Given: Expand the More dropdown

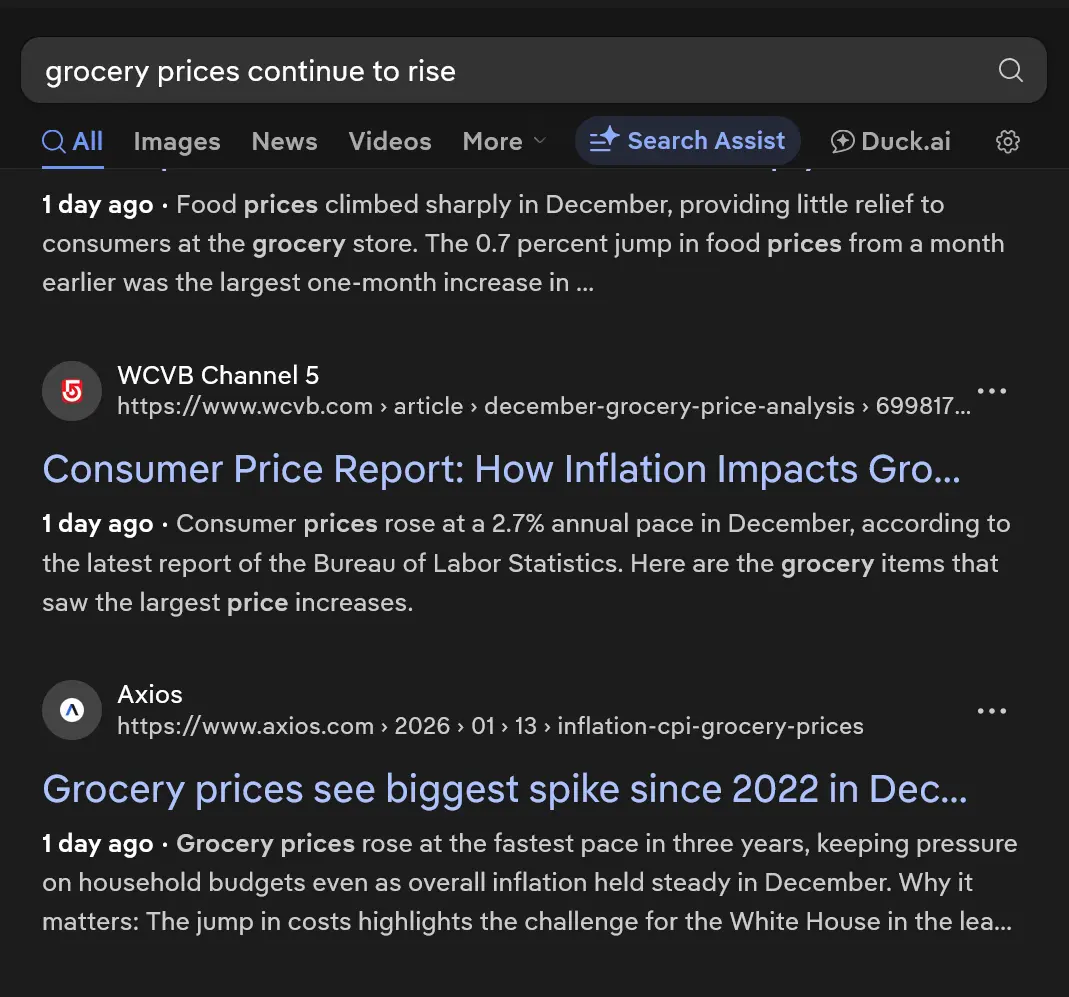Looking at the screenshot, I should (504, 142).
